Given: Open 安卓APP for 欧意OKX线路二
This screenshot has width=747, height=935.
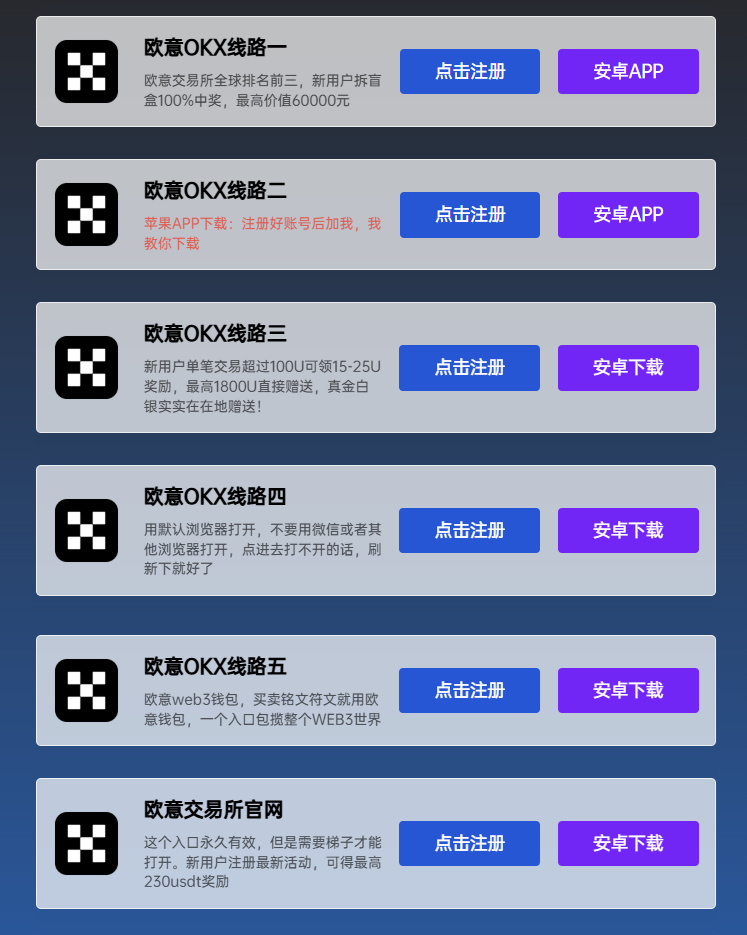Looking at the screenshot, I should point(628,215).
